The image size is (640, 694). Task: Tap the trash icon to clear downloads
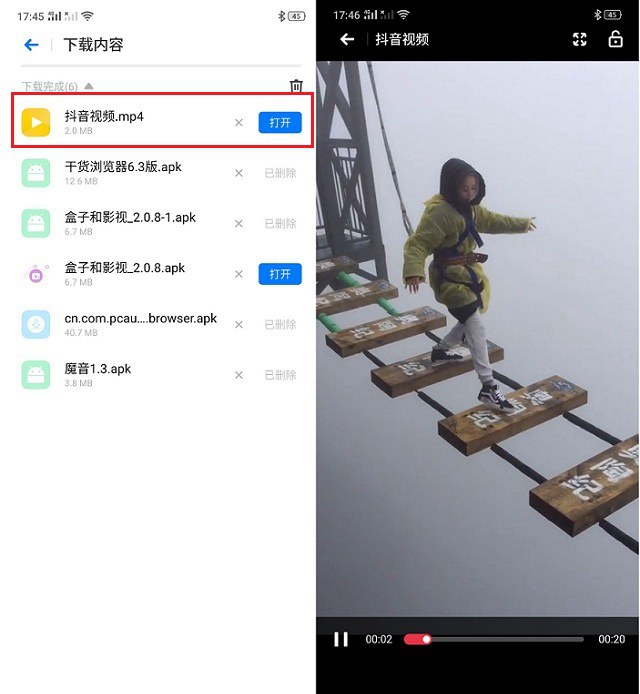(x=296, y=87)
